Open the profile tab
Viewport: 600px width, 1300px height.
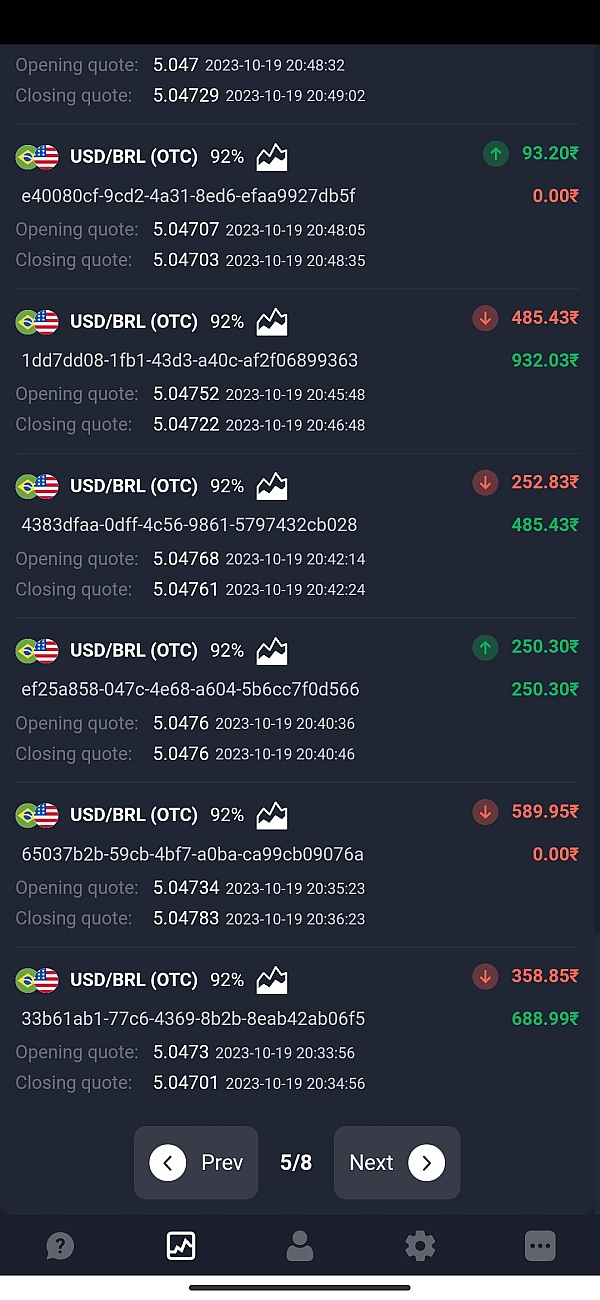(300, 1246)
